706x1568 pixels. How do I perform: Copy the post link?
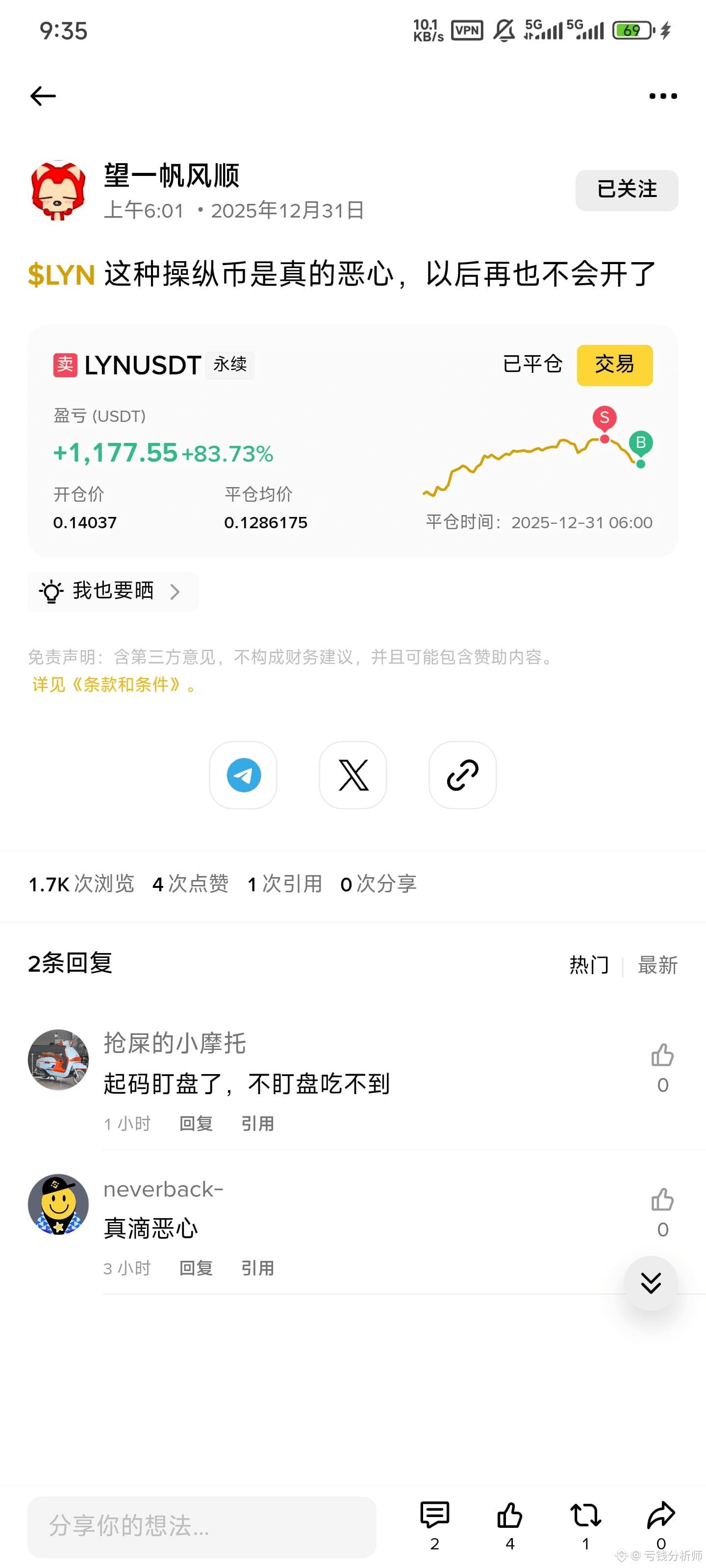(x=462, y=774)
